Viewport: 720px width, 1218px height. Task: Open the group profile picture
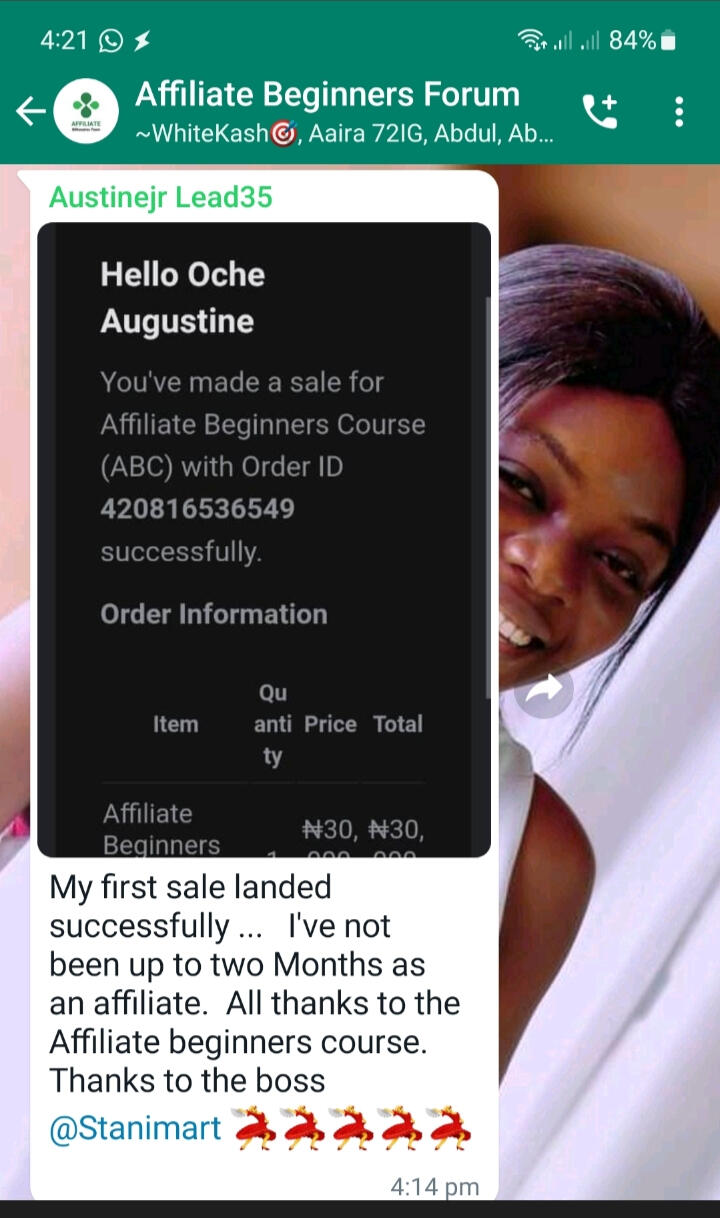point(86,112)
